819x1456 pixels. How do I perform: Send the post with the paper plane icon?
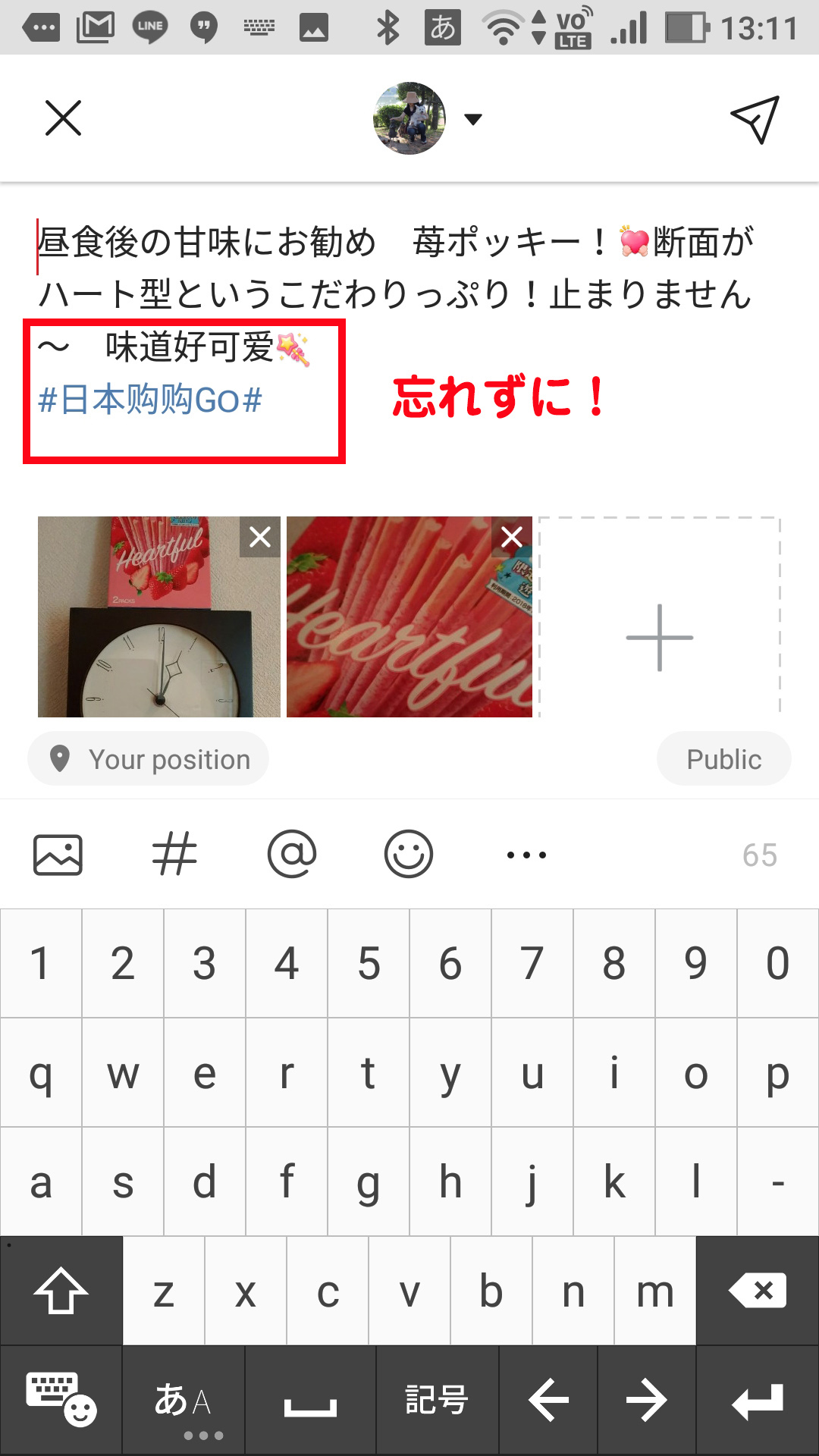(x=755, y=119)
